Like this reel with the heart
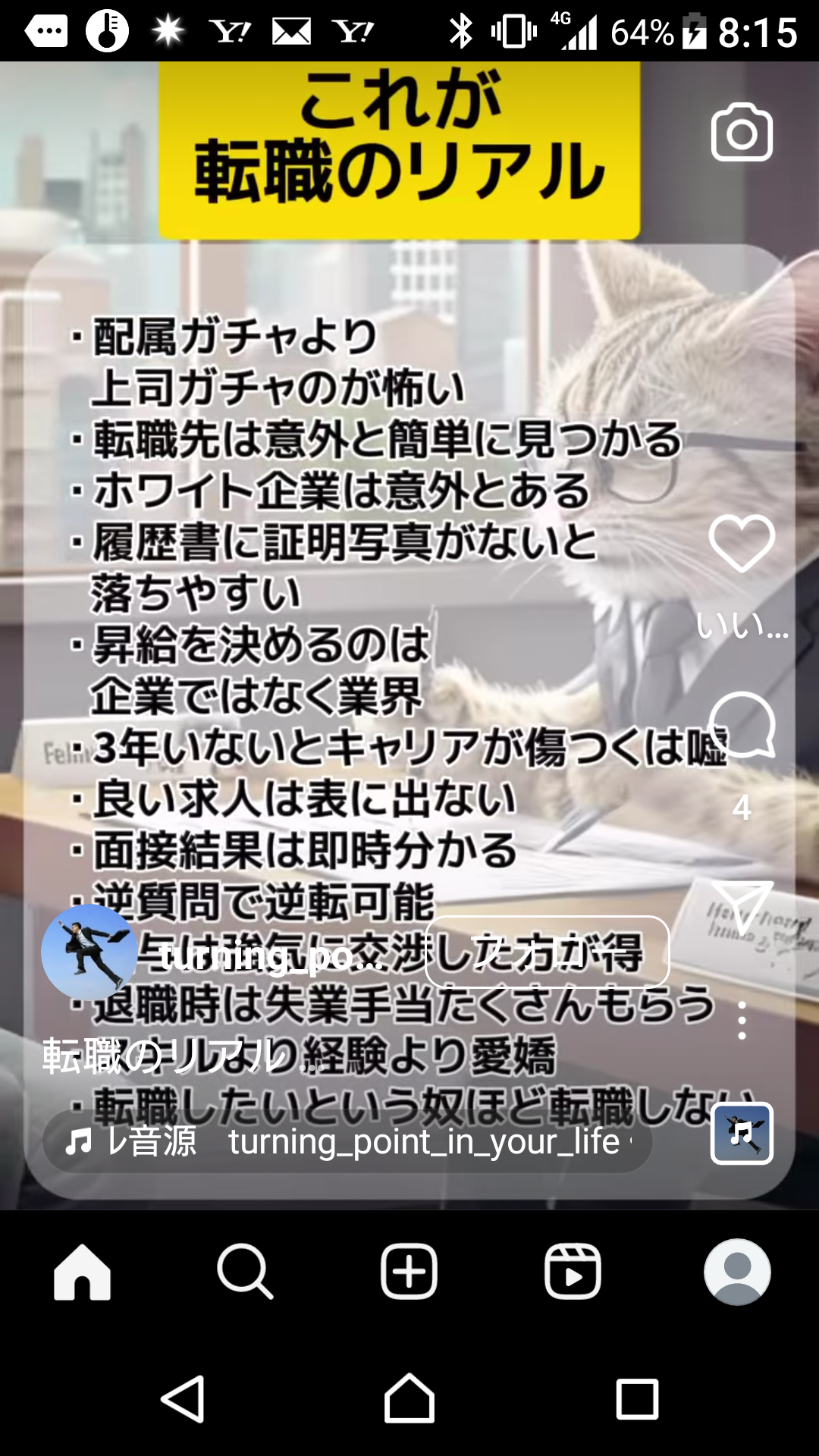 tap(742, 543)
